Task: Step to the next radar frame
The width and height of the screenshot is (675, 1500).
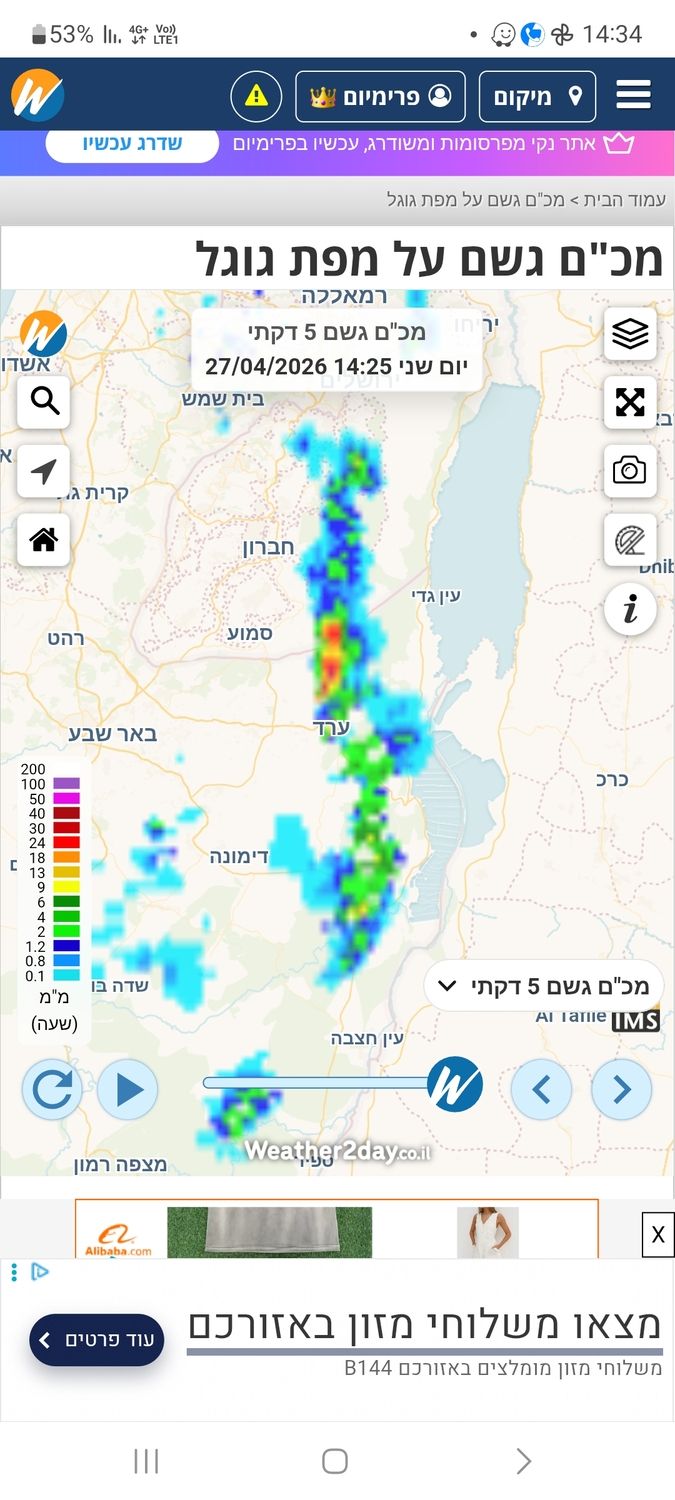Action: [621, 1089]
